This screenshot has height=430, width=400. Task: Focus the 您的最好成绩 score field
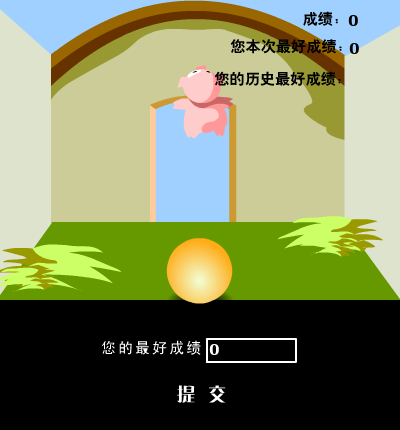[x=251, y=350]
